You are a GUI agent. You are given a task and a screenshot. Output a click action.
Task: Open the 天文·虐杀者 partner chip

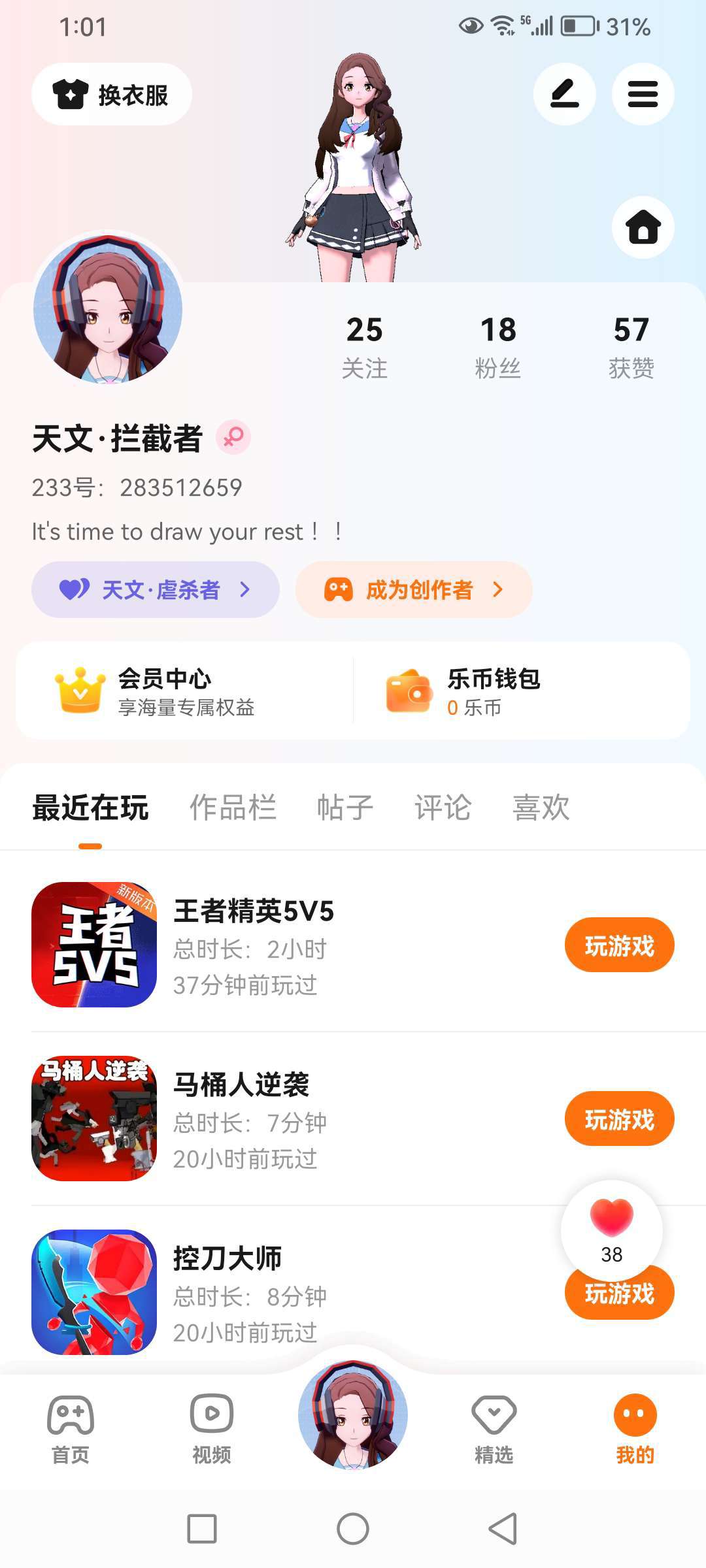(156, 590)
